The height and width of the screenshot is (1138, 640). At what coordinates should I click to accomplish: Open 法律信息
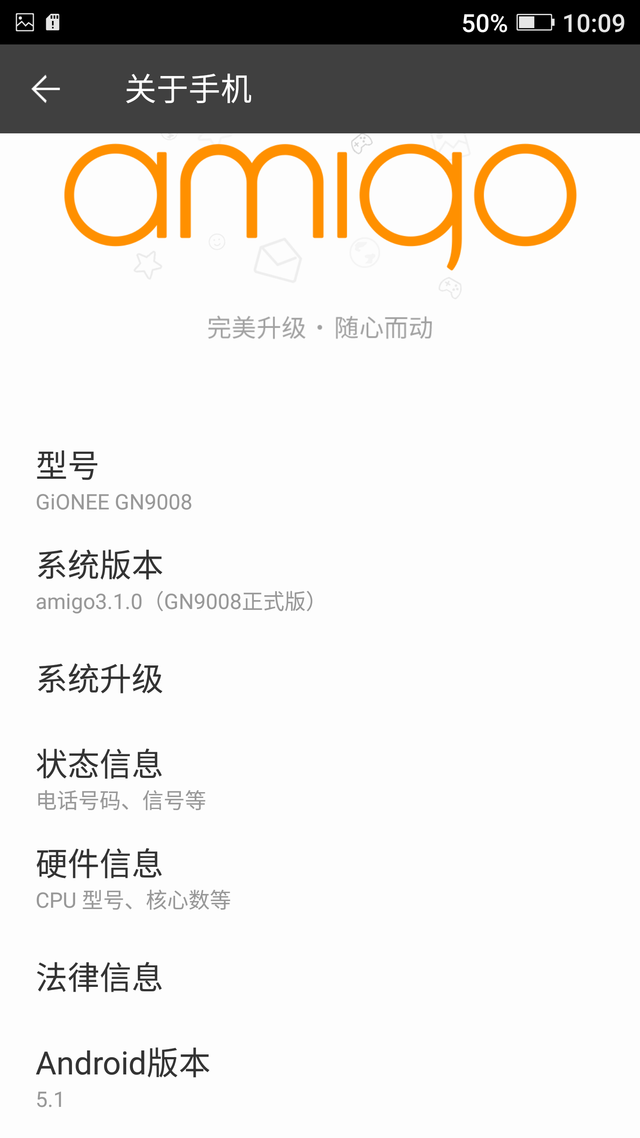coord(320,978)
